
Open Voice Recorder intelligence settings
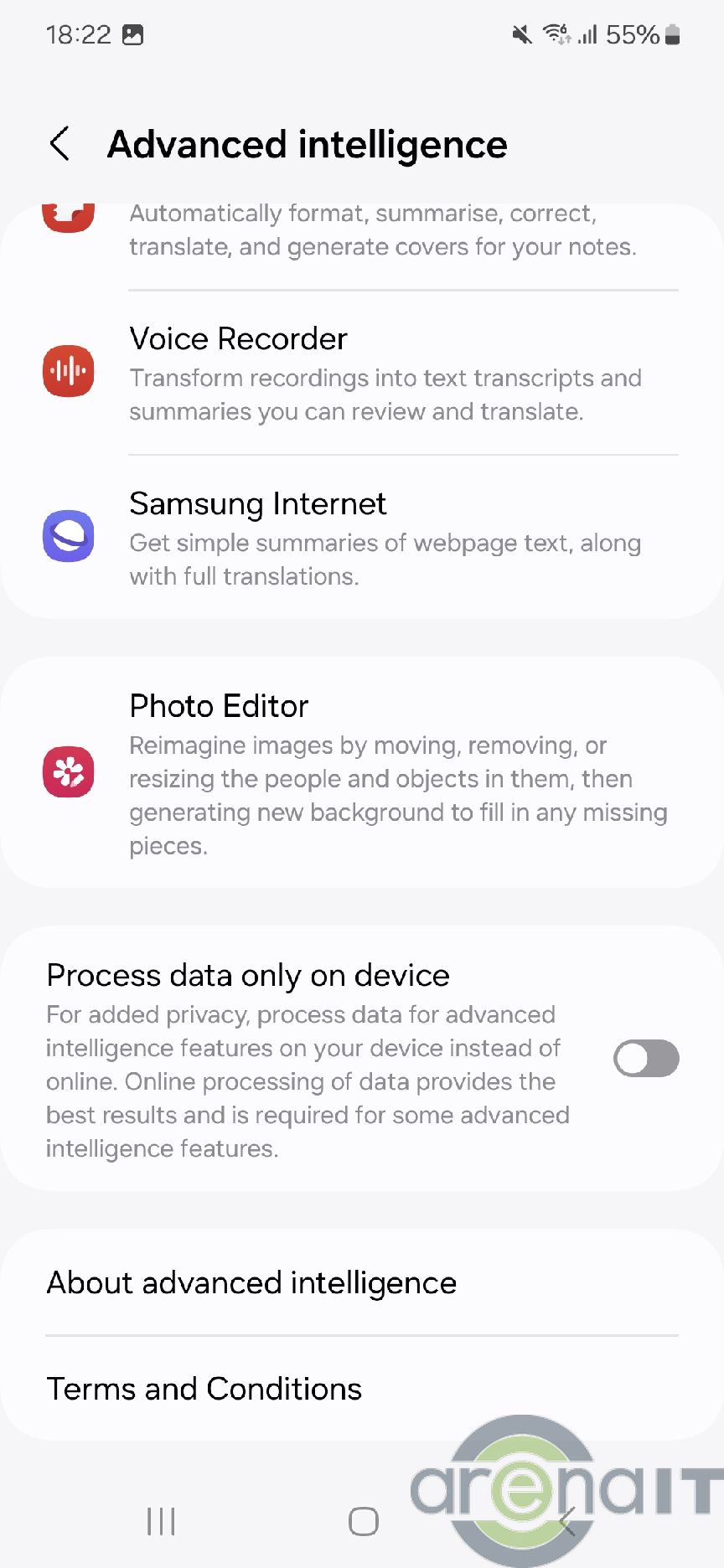pyautogui.click(x=362, y=373)
